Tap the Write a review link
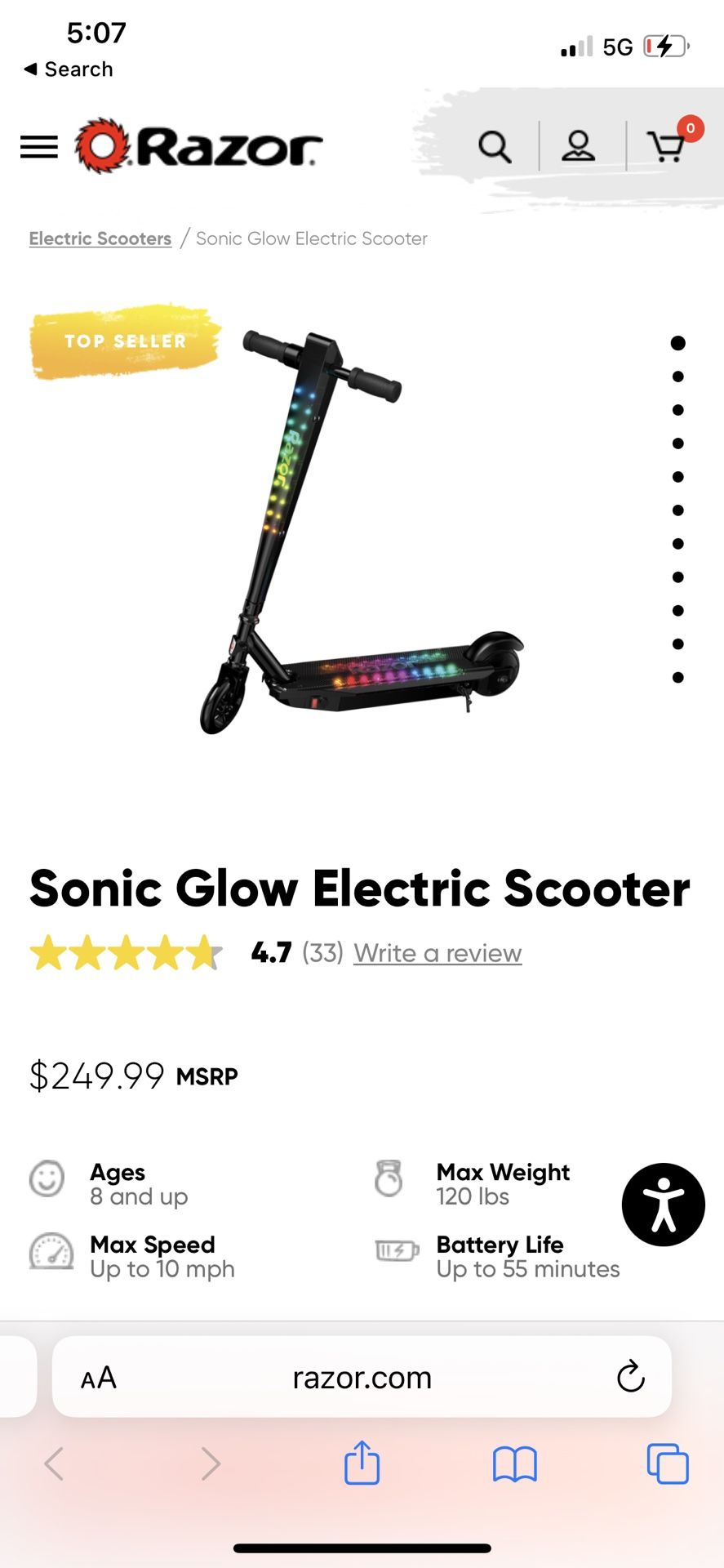The height and width of the screenshot is (1568, 724). tap(438, 953)
